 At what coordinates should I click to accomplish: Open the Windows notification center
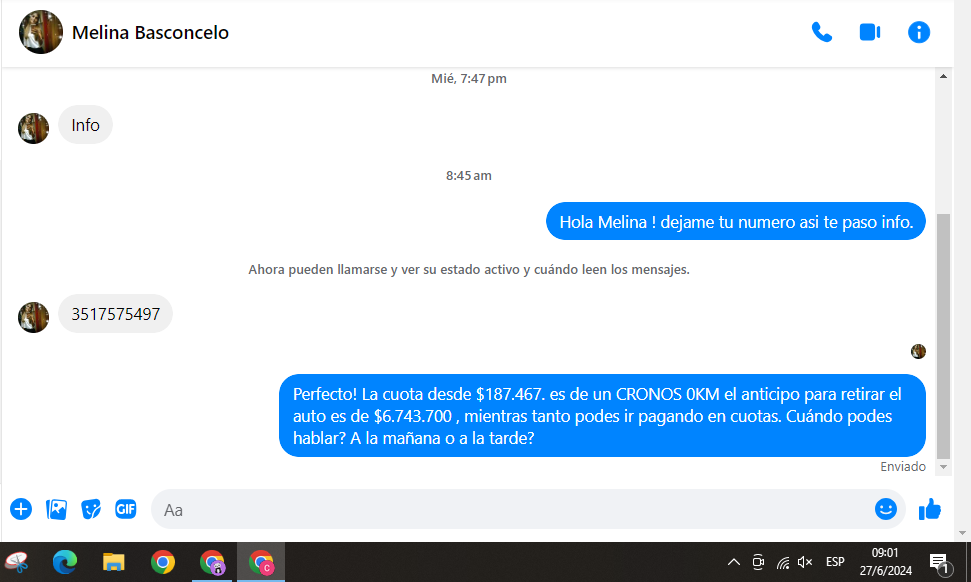click(939, 563)
